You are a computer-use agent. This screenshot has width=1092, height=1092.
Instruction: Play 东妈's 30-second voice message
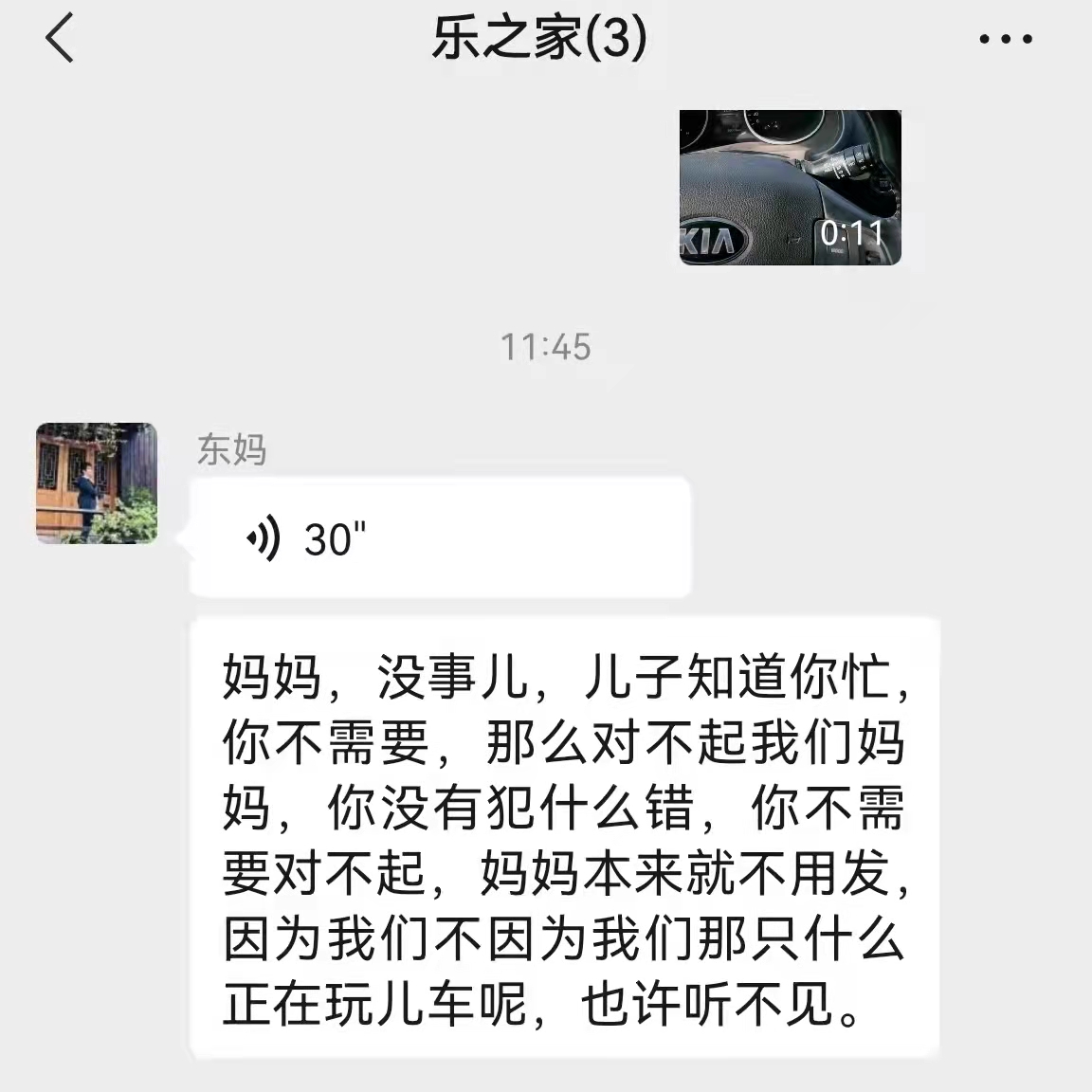pyautogui.click(x=440, y=537)
